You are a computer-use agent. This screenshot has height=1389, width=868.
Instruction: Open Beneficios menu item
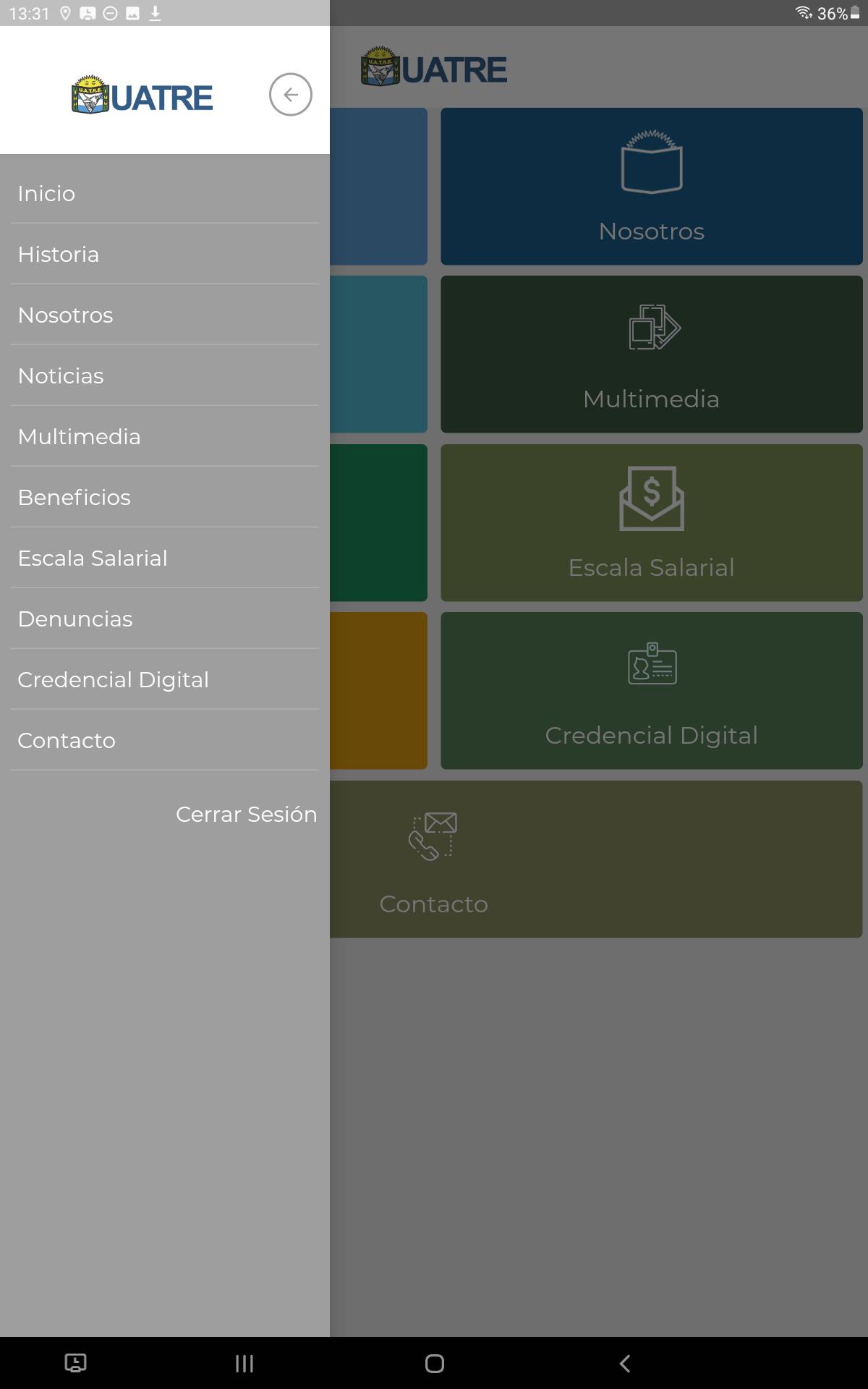(x=165, y=497)
